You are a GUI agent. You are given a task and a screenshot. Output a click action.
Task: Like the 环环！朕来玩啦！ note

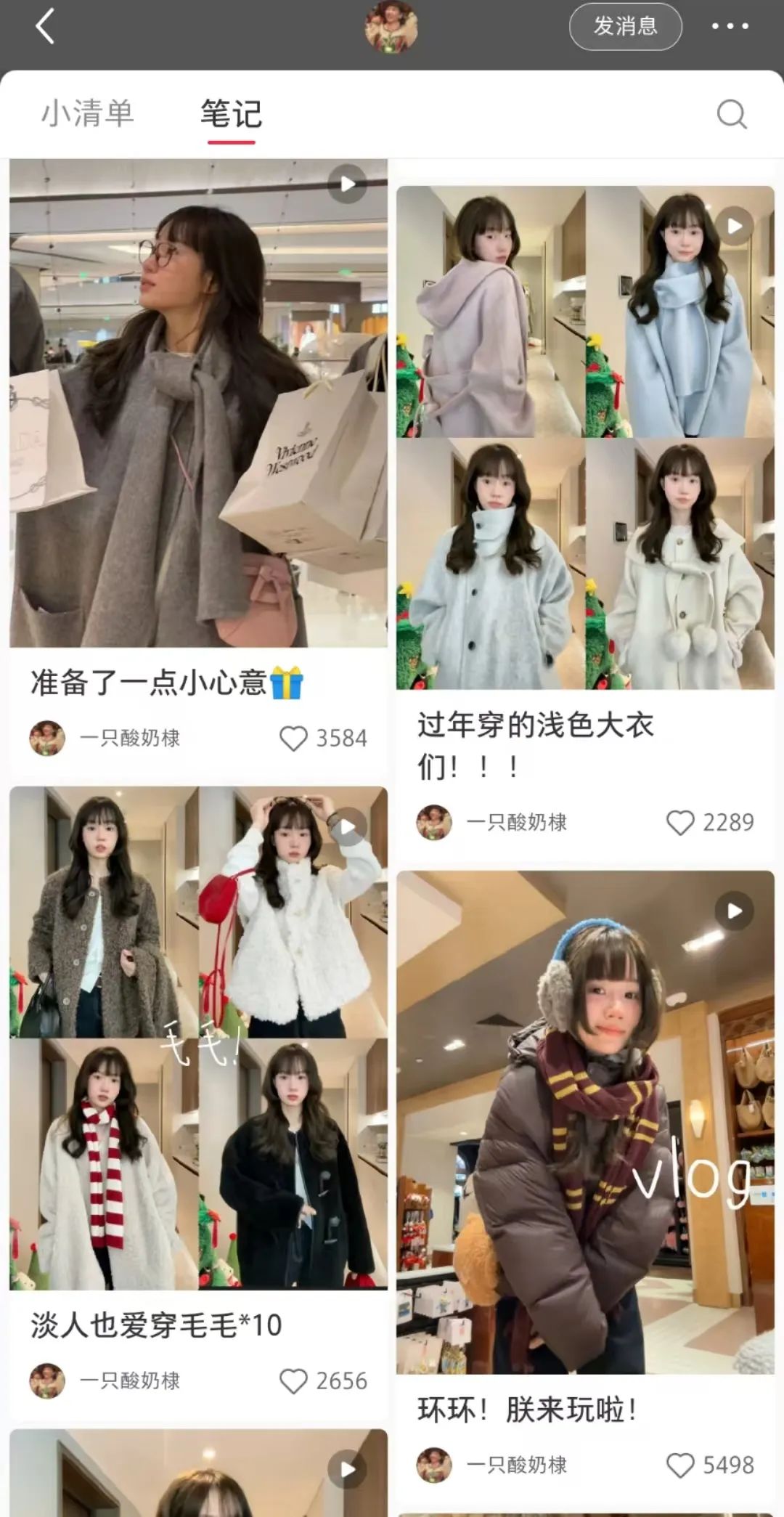[680, 1465]
